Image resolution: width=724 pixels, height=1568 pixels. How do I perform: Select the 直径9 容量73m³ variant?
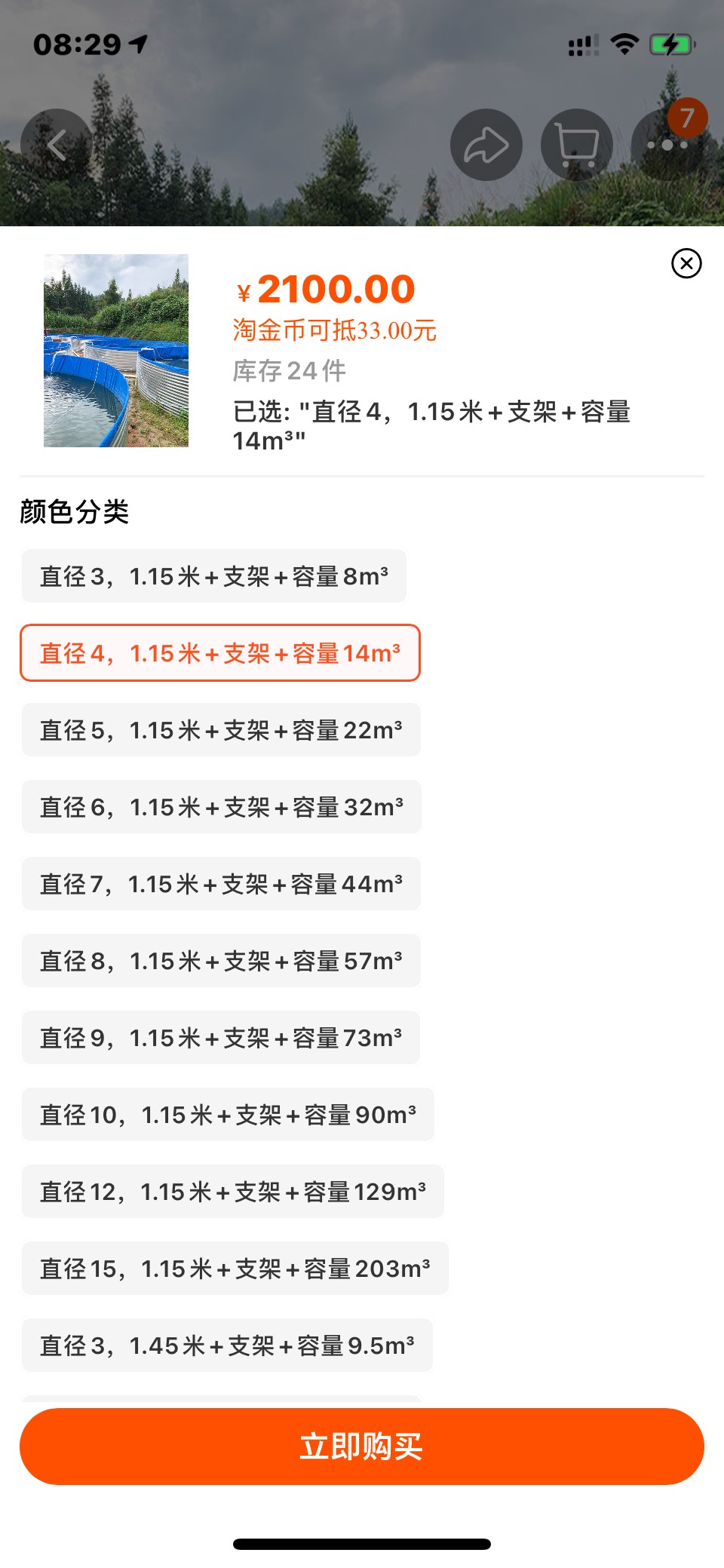(x=221, y=1038)
